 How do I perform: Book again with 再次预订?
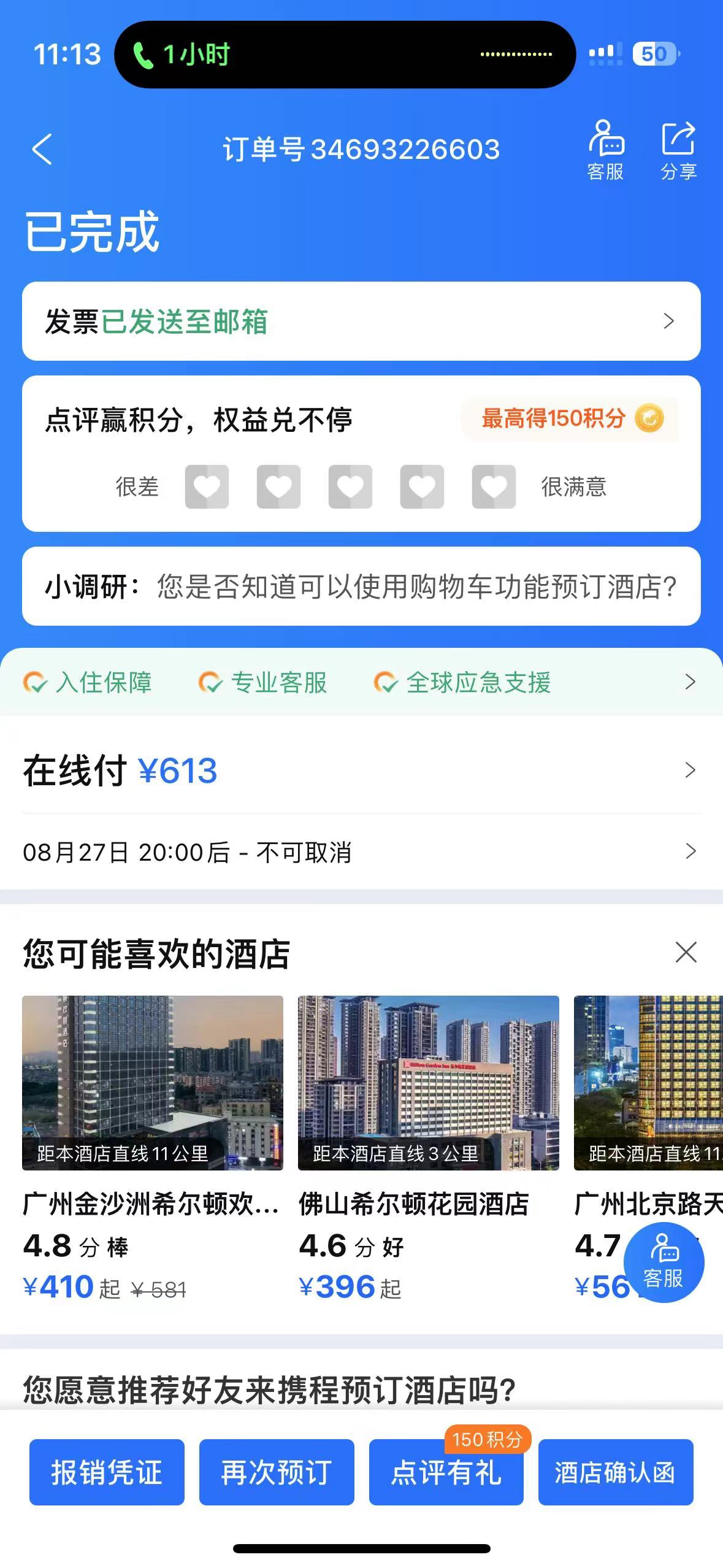pos(277,1472)
